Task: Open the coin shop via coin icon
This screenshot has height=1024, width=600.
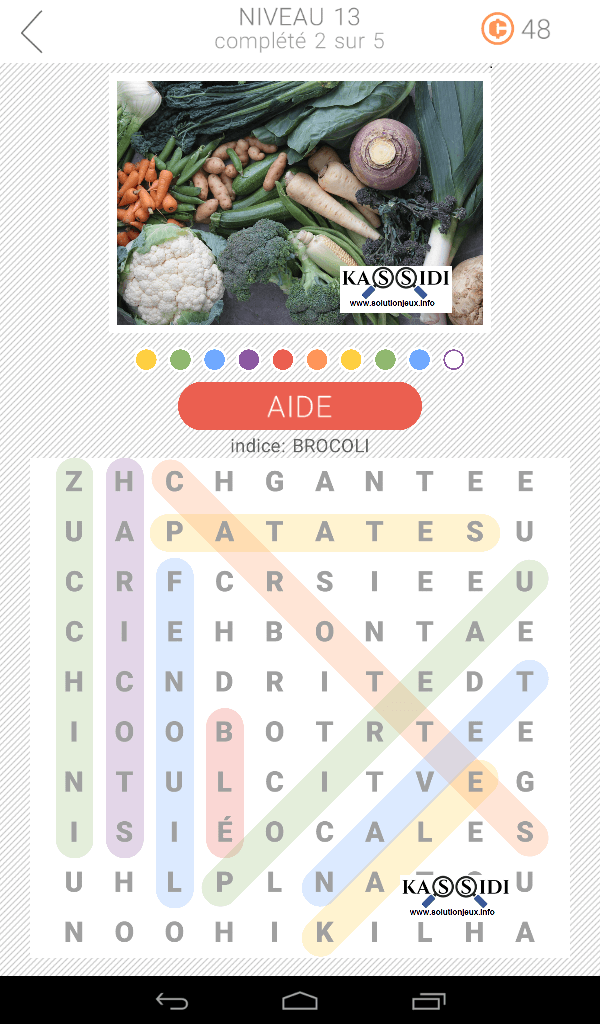Action: pyautogui.click(x=497, y=29)
